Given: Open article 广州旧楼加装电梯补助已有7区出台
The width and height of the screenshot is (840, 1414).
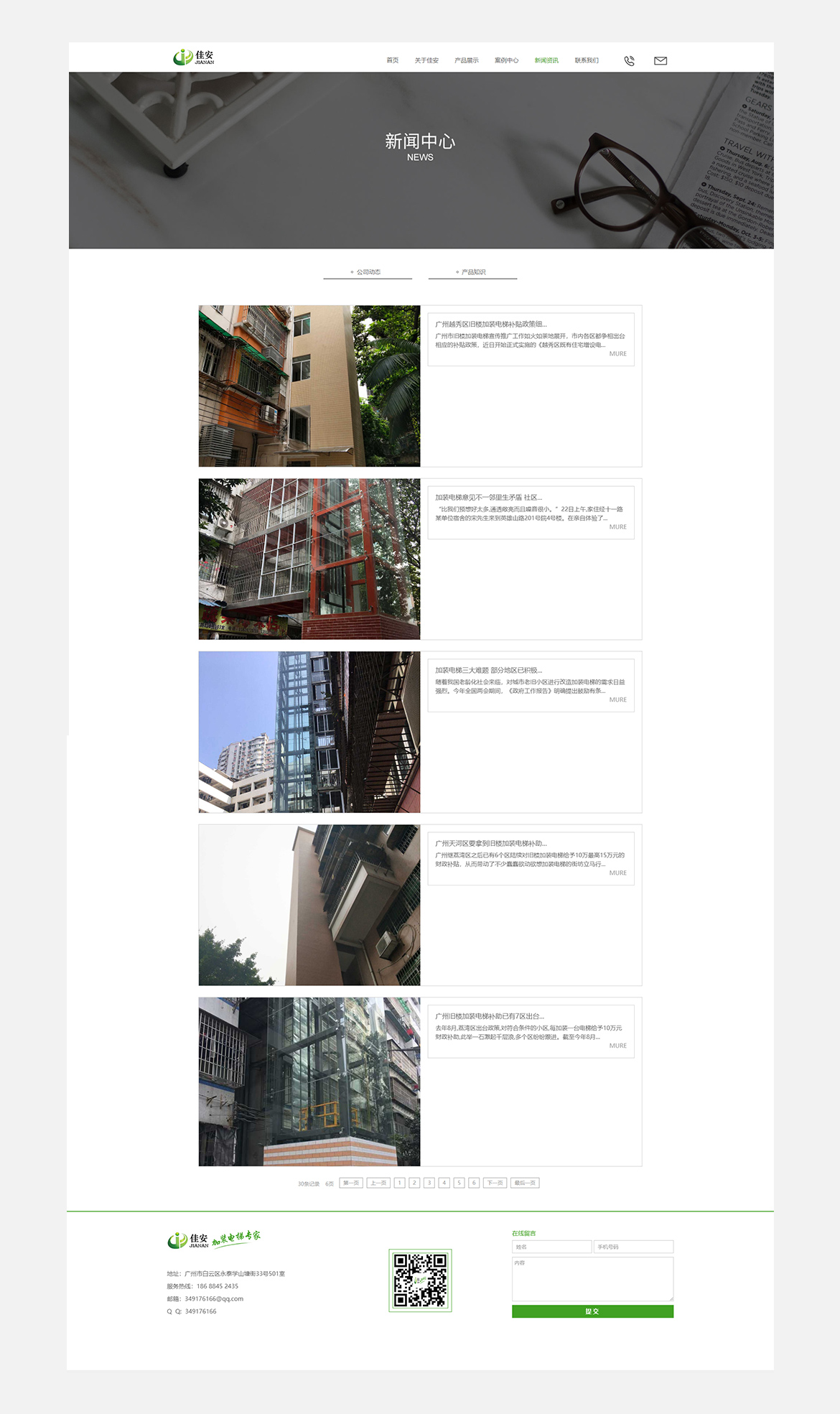Looking at the screenshot, I should (489, 1016).
